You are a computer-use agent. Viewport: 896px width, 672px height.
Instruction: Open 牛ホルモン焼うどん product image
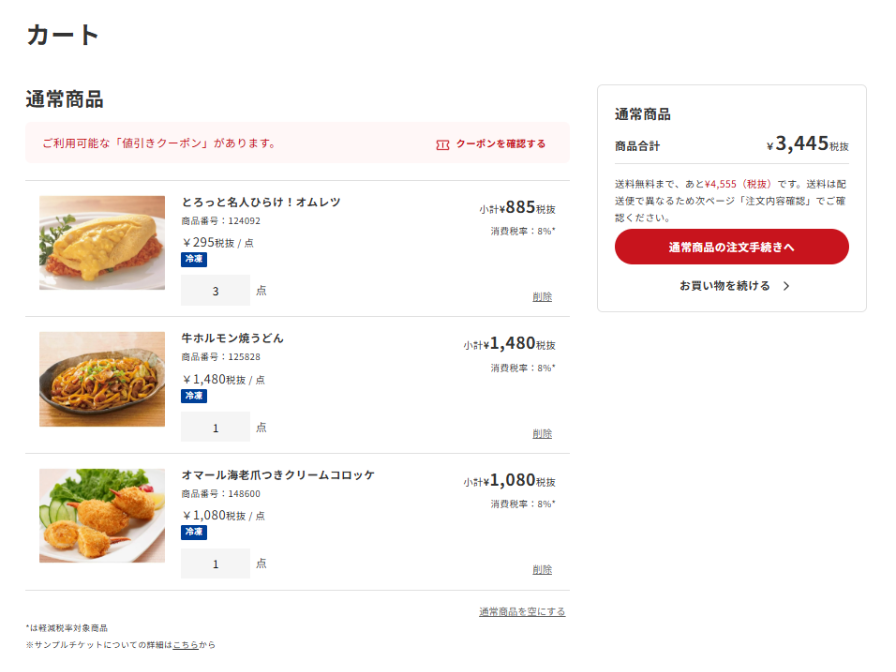coord(102,379)
